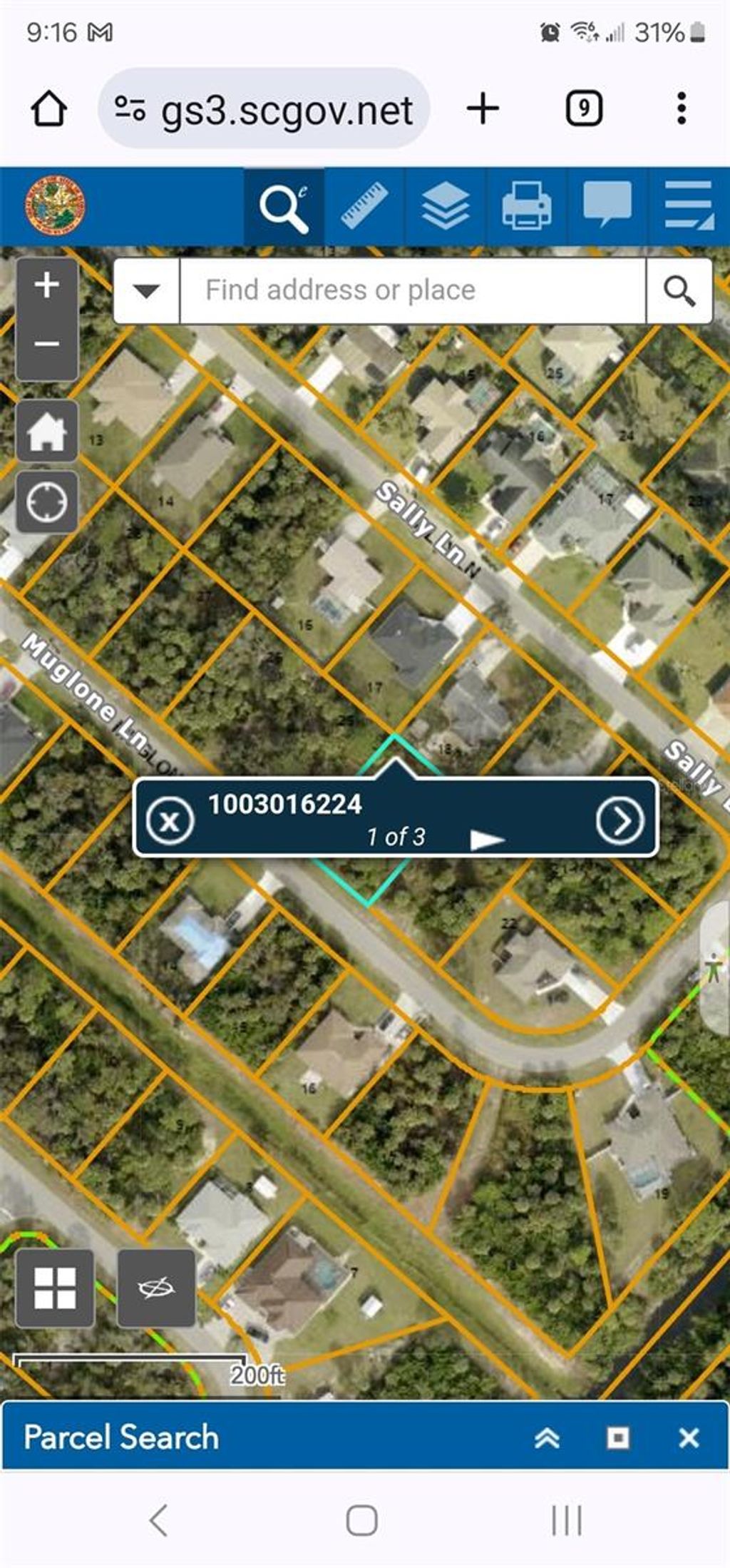Image resolution: width=730 pixels, height=1568 pixels.
Task: Open the browser home page
Action: (x=49, y=109)
